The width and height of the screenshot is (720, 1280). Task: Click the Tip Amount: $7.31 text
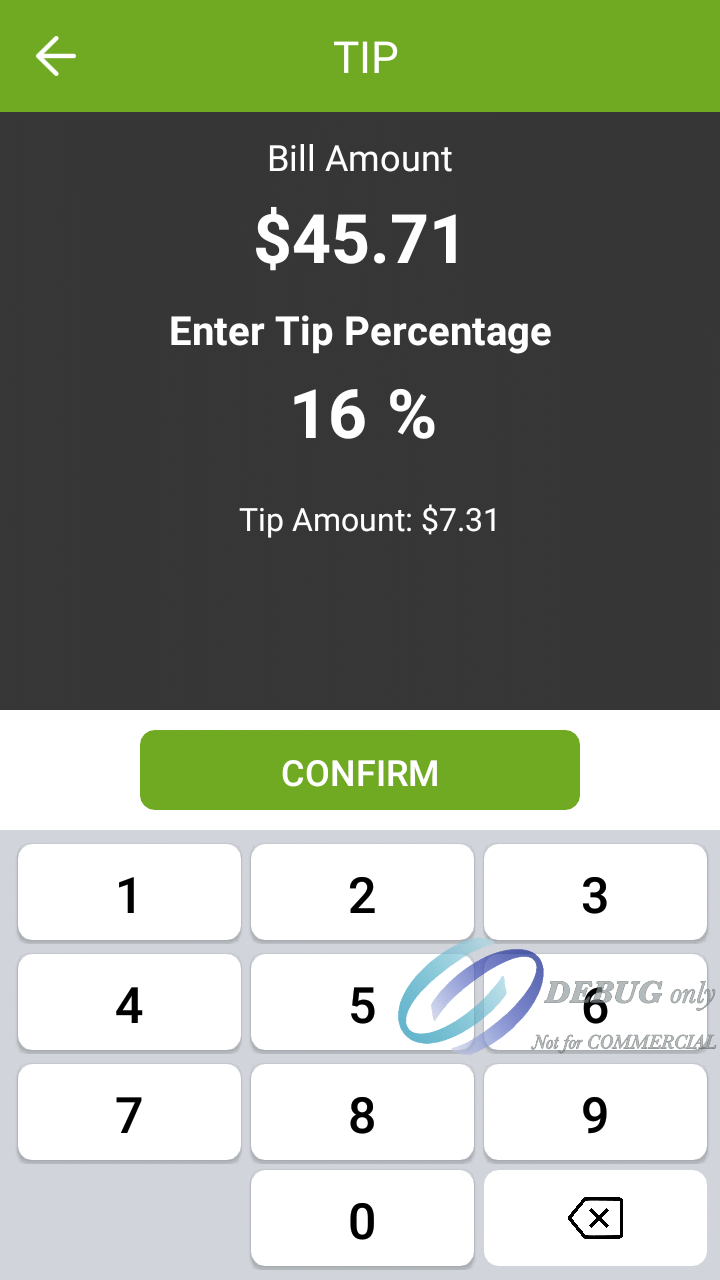pos(369,520)
